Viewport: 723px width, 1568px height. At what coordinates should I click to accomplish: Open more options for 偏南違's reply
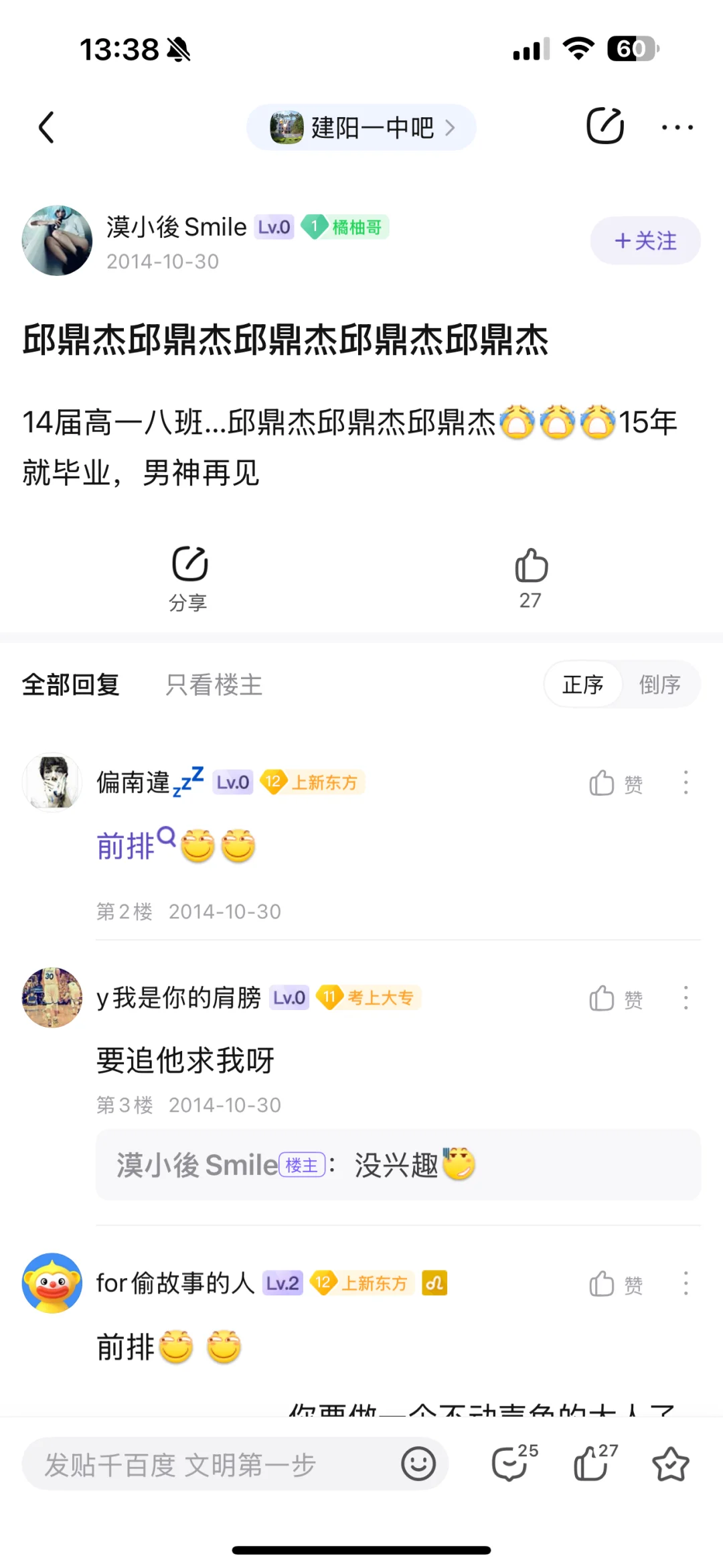[686, 782]
